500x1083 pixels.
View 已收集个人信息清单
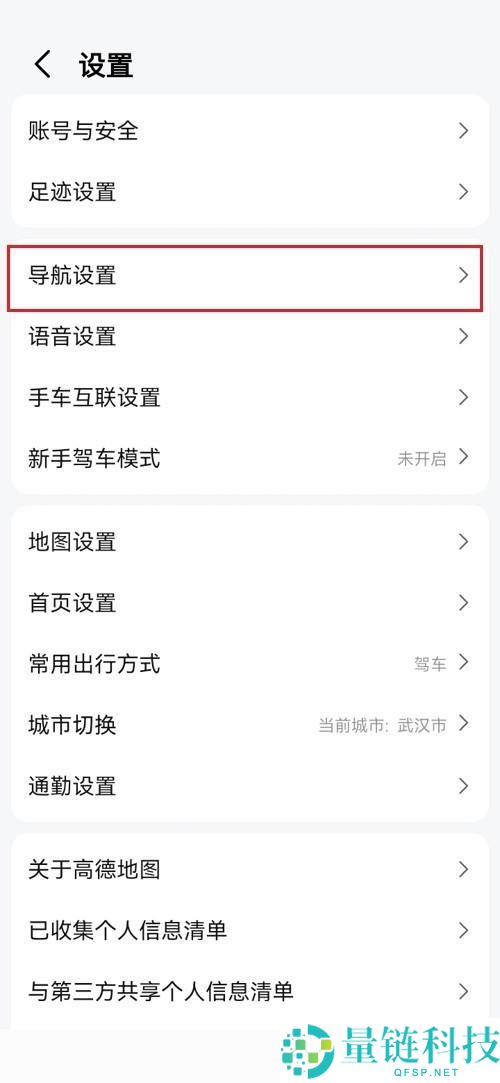250,930
